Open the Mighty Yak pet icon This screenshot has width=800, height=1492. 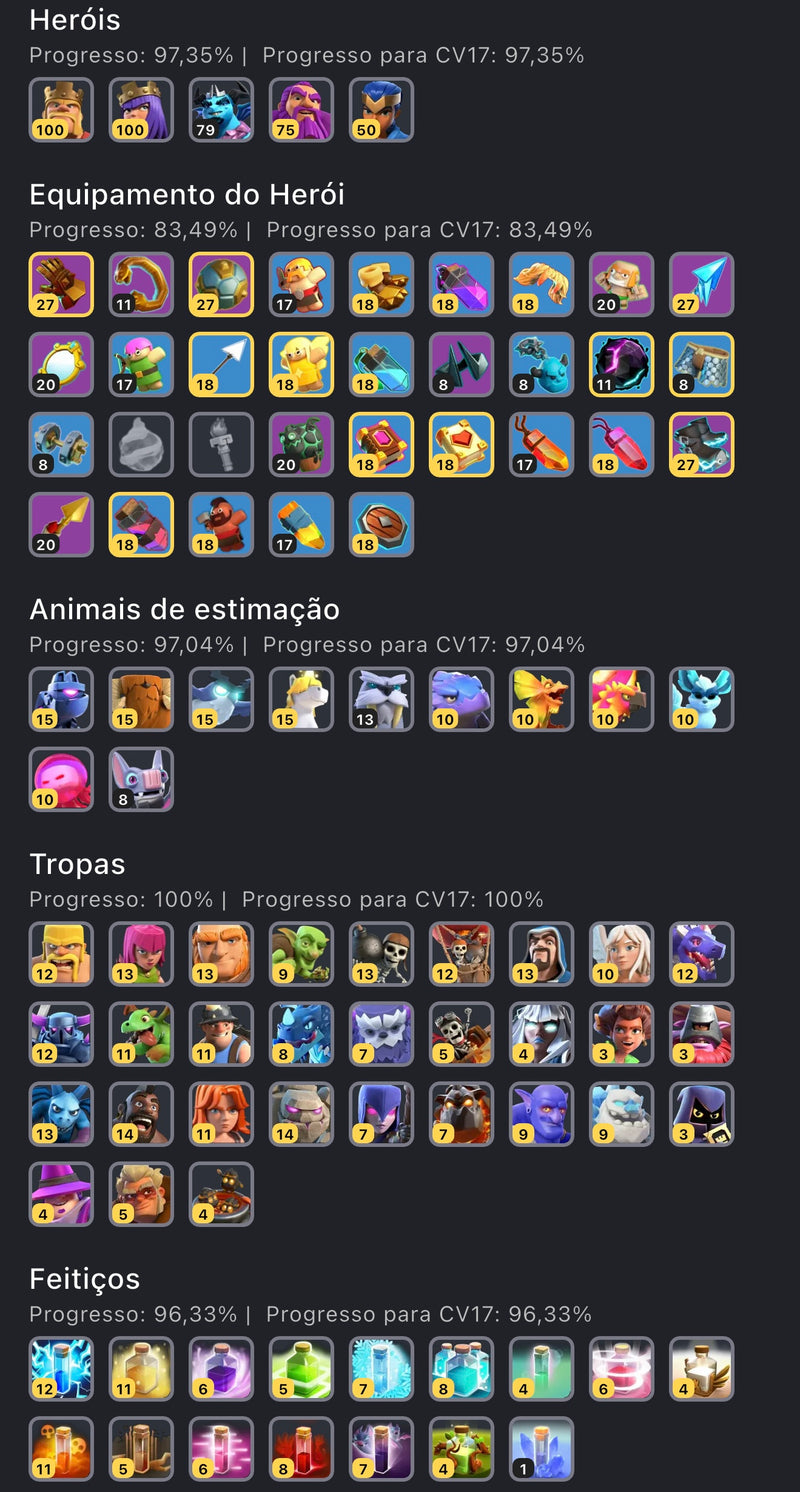(140, 699)
